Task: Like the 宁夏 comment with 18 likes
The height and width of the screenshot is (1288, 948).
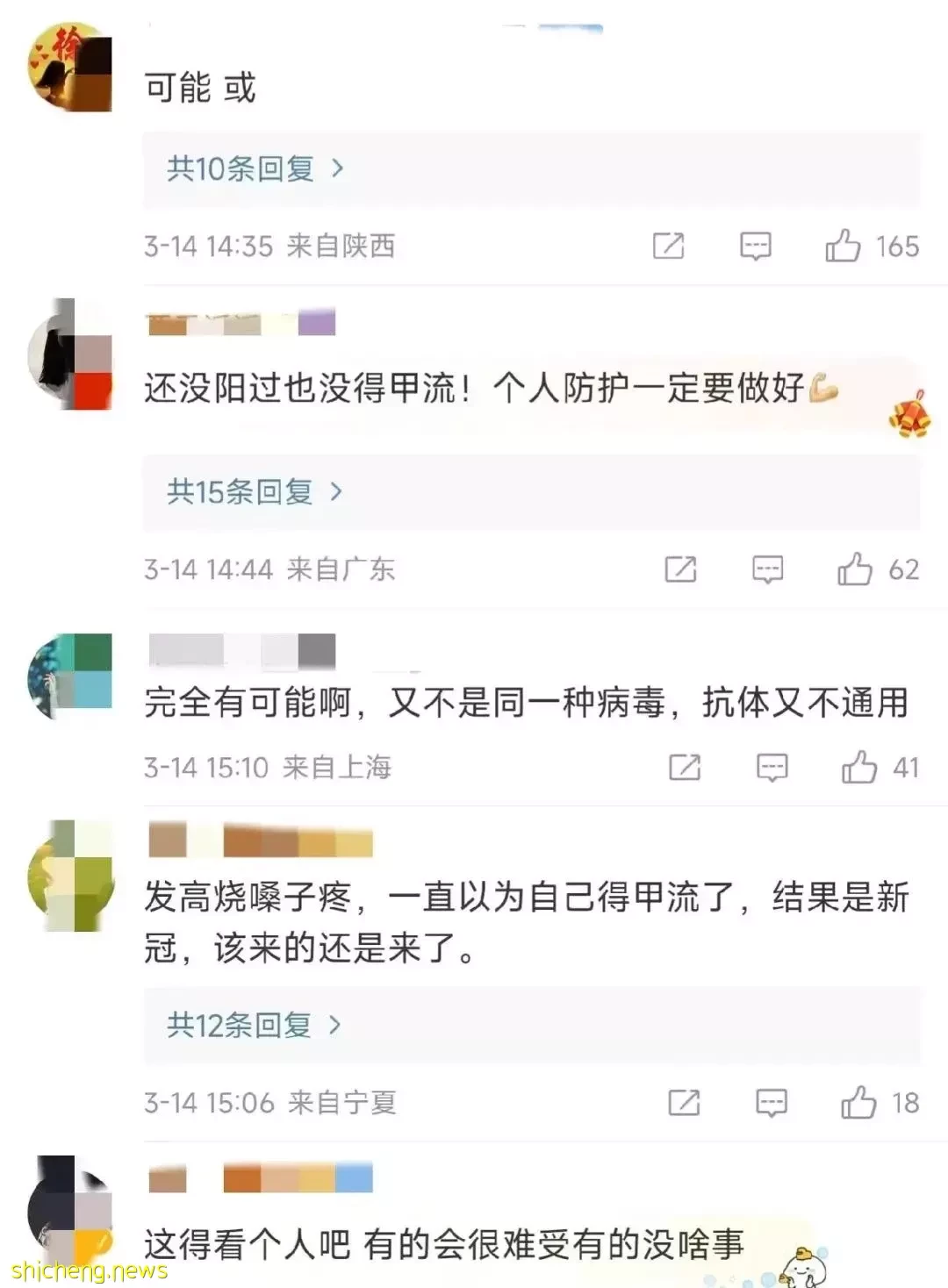Action: (x=858, y=1102)
